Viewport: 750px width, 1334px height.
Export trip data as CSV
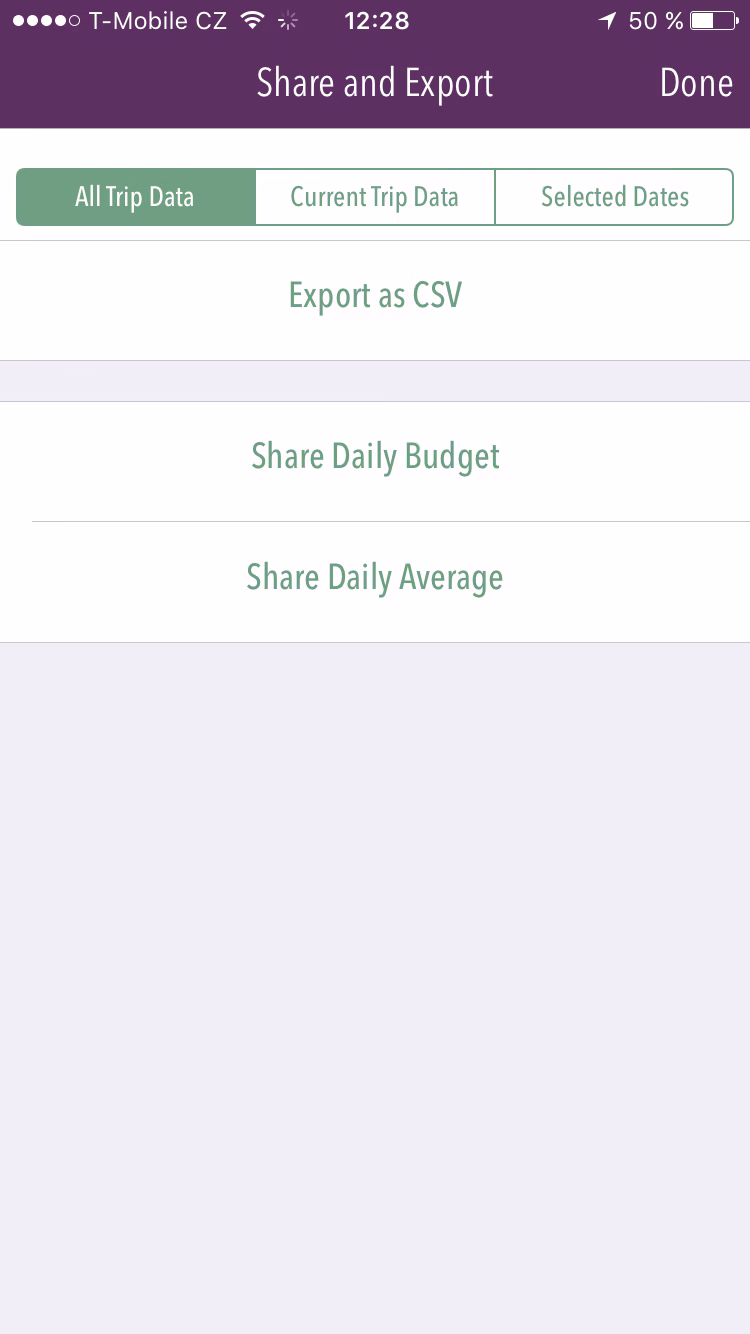click(375, 297)
